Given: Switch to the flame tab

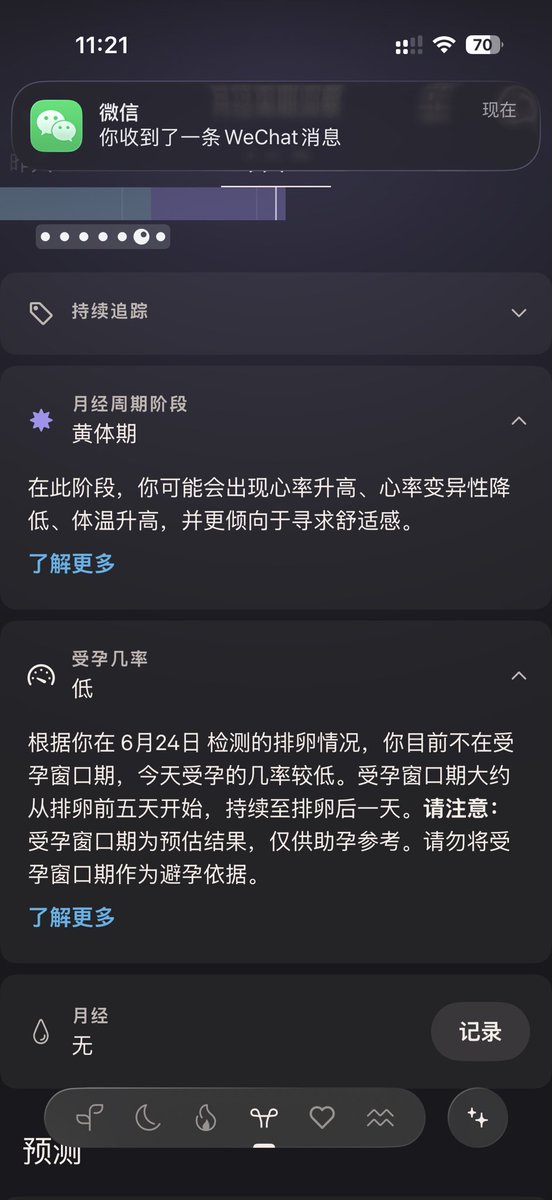Looking at the screenshot, I should click(x=206, y=1117).
